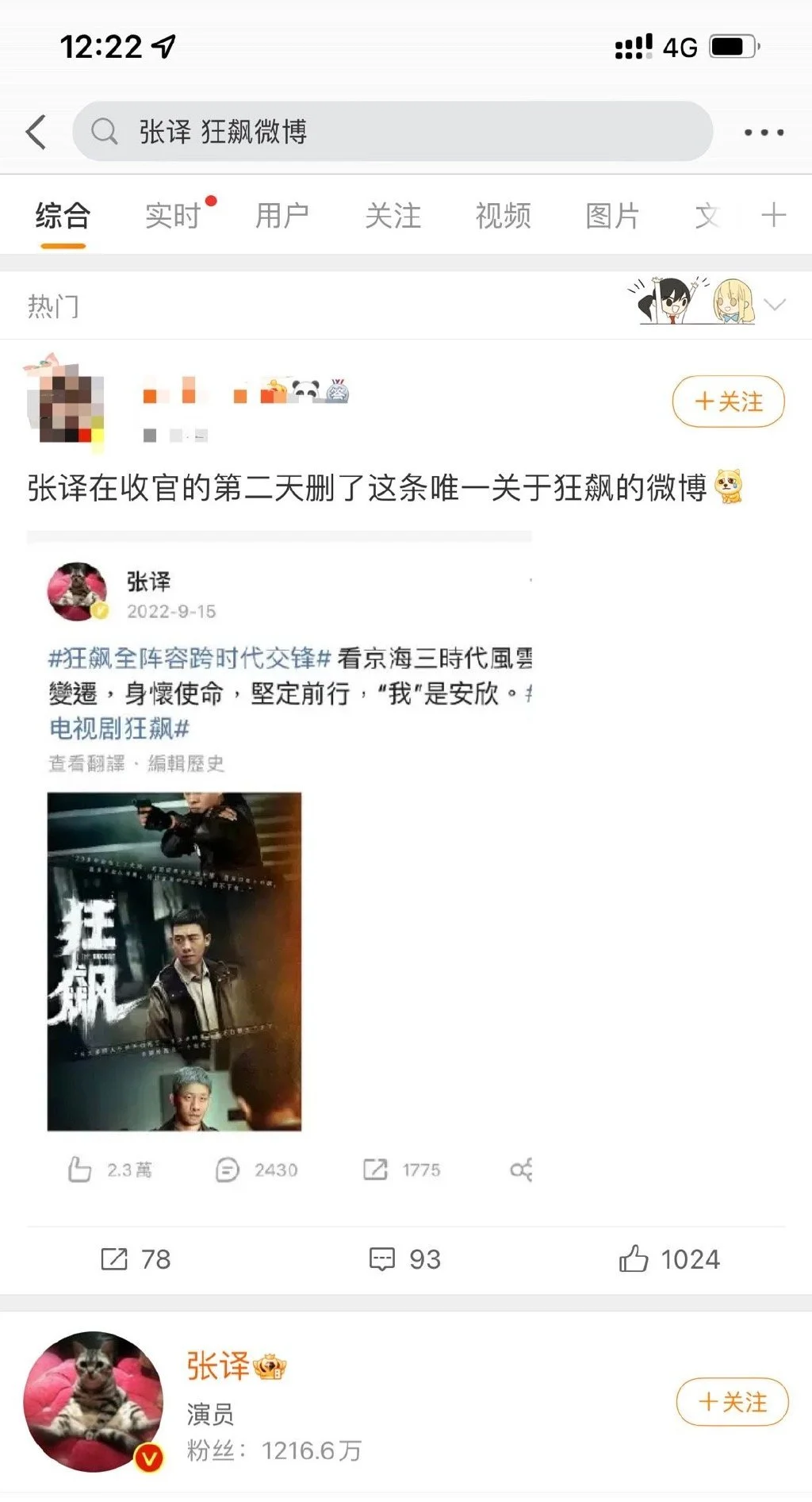Go back using the back arrow
Screen dimensions: 812x1502
(36, 132)
